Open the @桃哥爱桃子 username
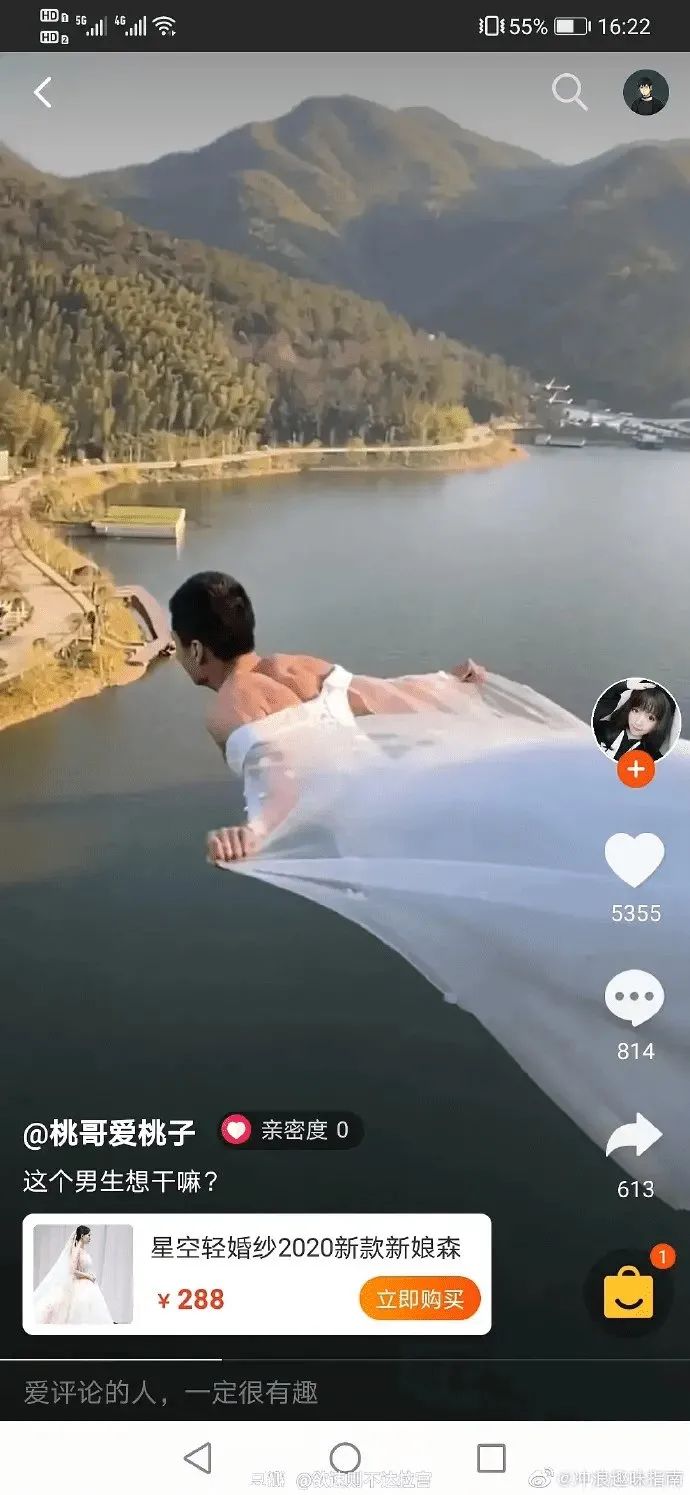 [x=109, y=1132]
